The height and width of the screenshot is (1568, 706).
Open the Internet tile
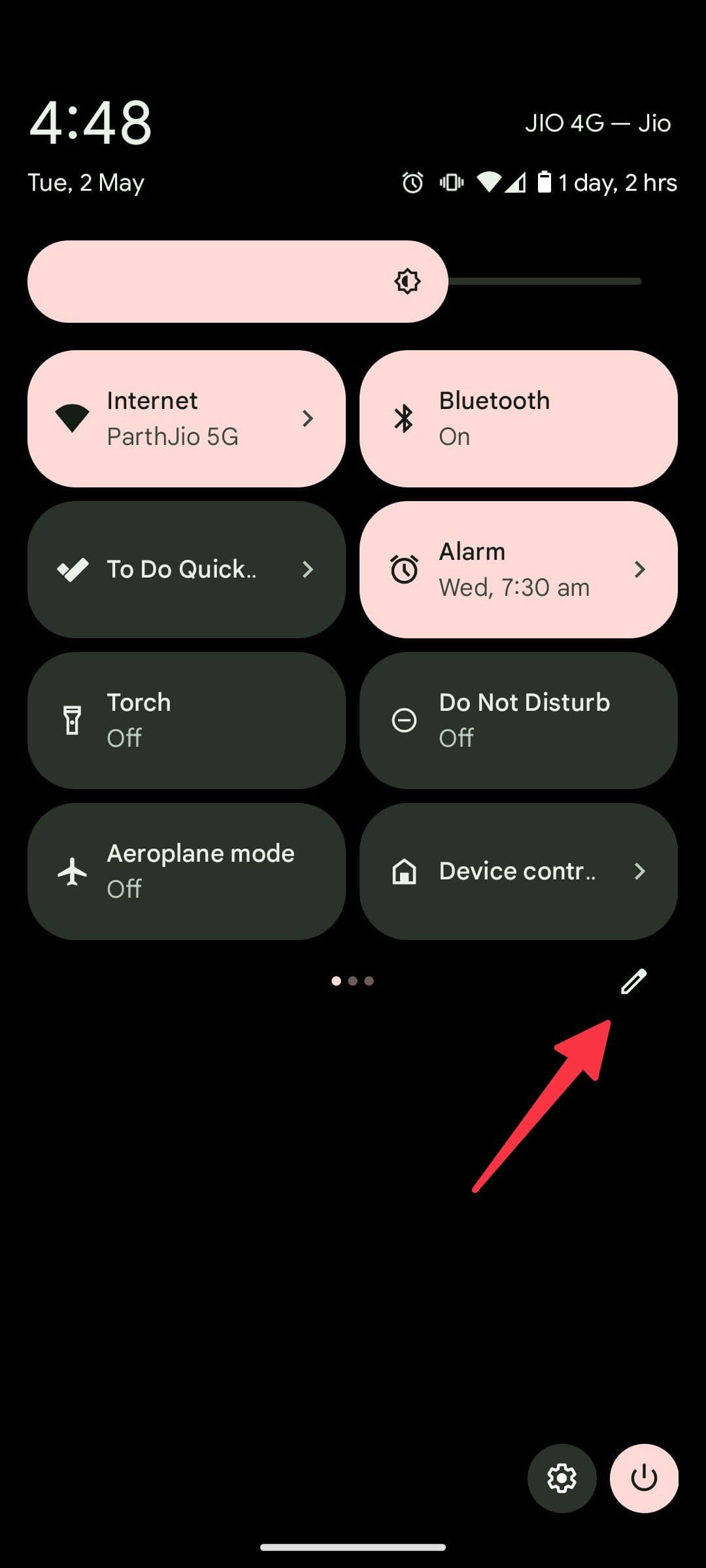(186, 419)
